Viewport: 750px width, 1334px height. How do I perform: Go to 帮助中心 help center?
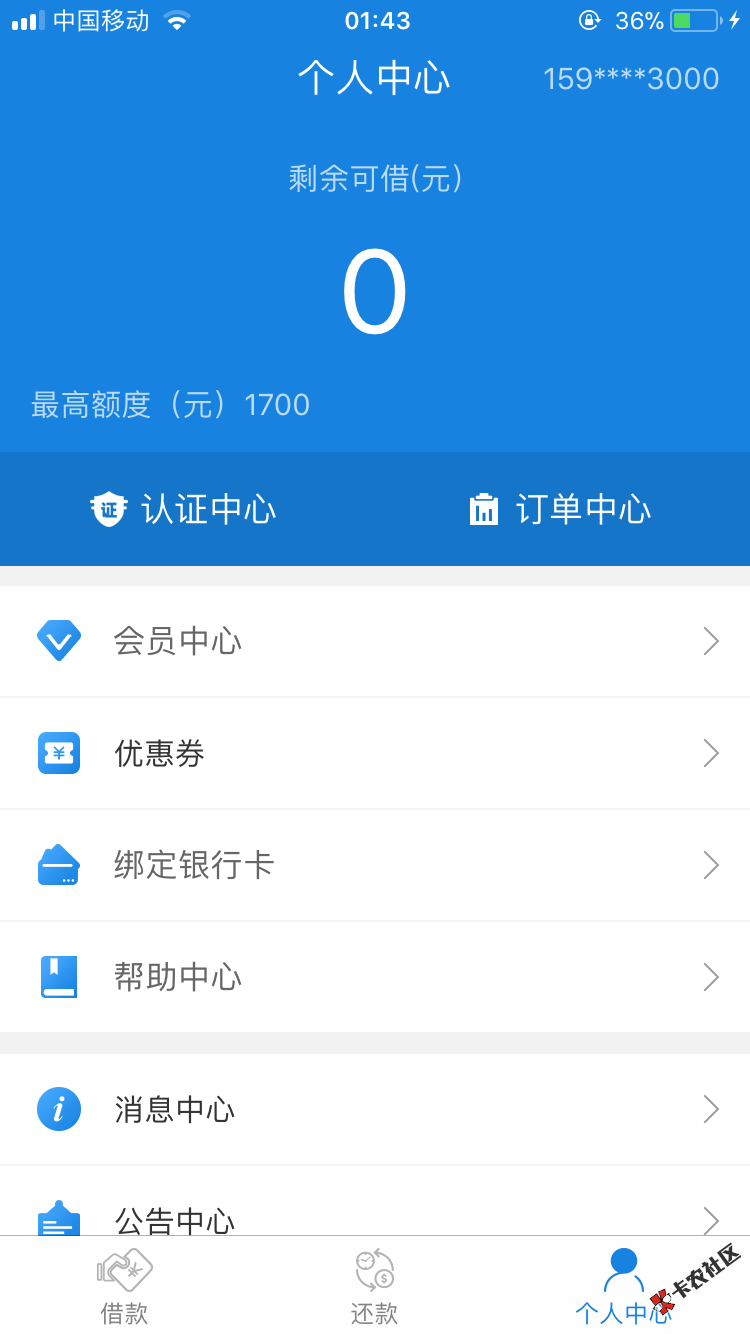(375, 977)
